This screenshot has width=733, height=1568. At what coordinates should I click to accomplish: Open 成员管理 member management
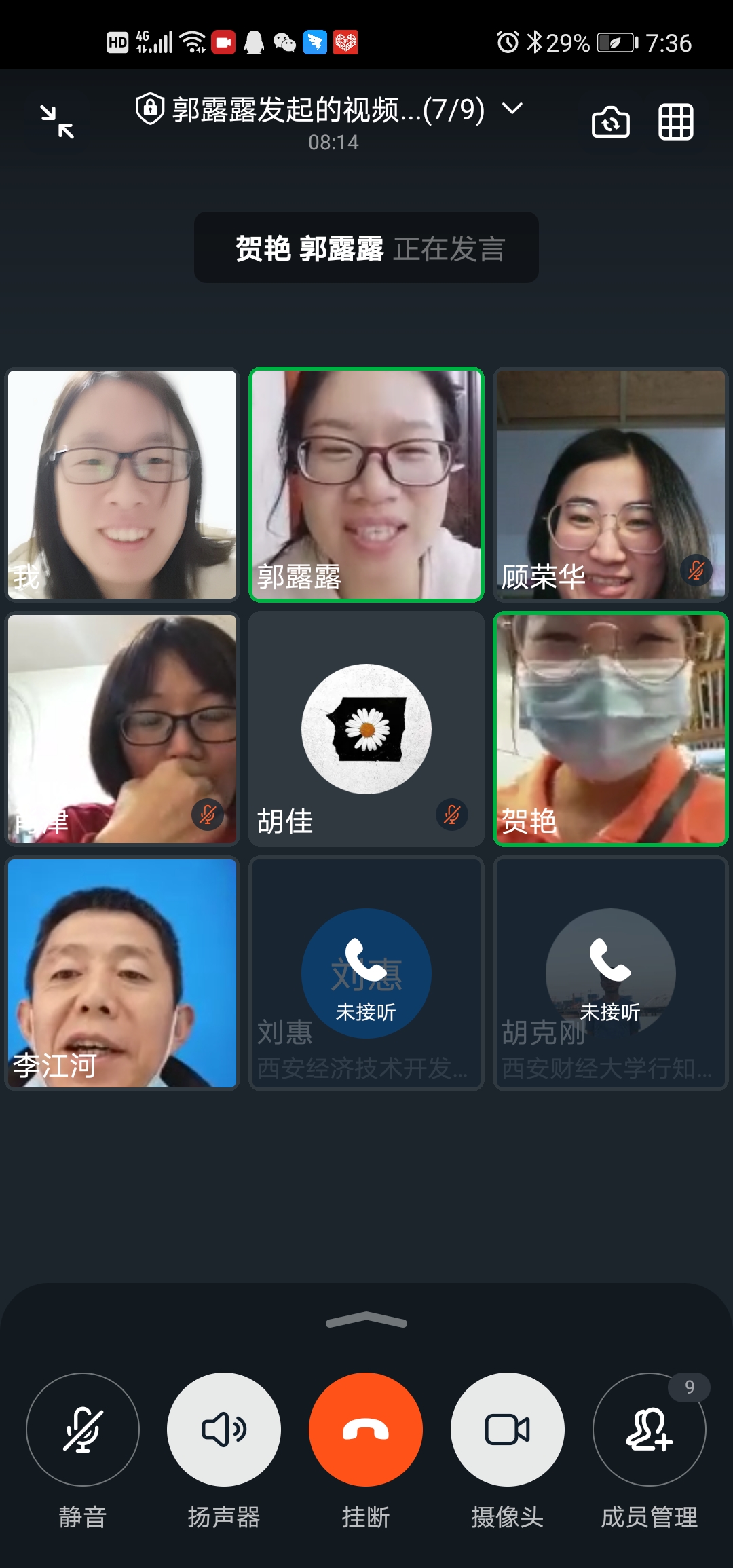point(650,1429)
